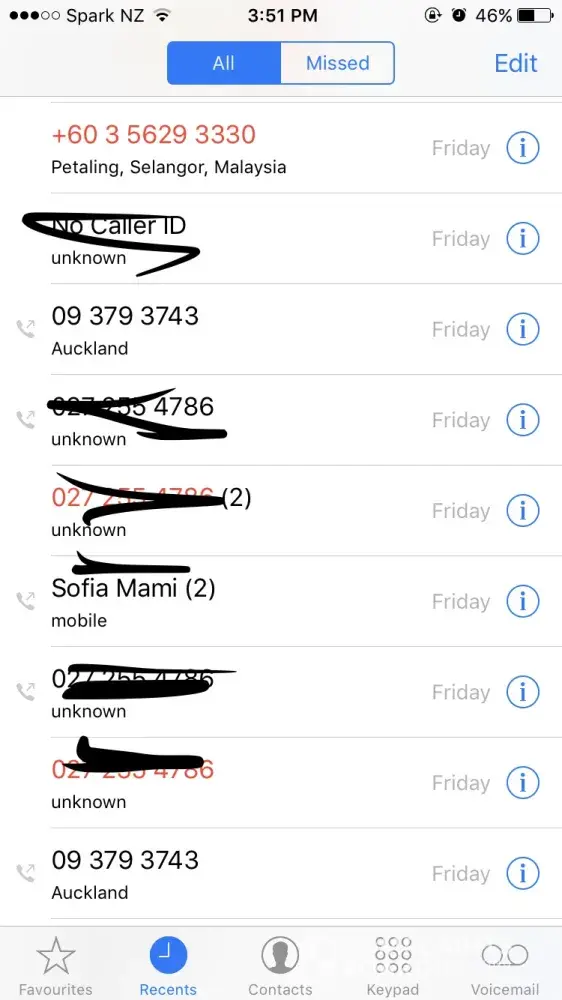This screenshot has width=562, height=1000.
Task: Show info for the No Caller ID call
Action: coord(523,239)
